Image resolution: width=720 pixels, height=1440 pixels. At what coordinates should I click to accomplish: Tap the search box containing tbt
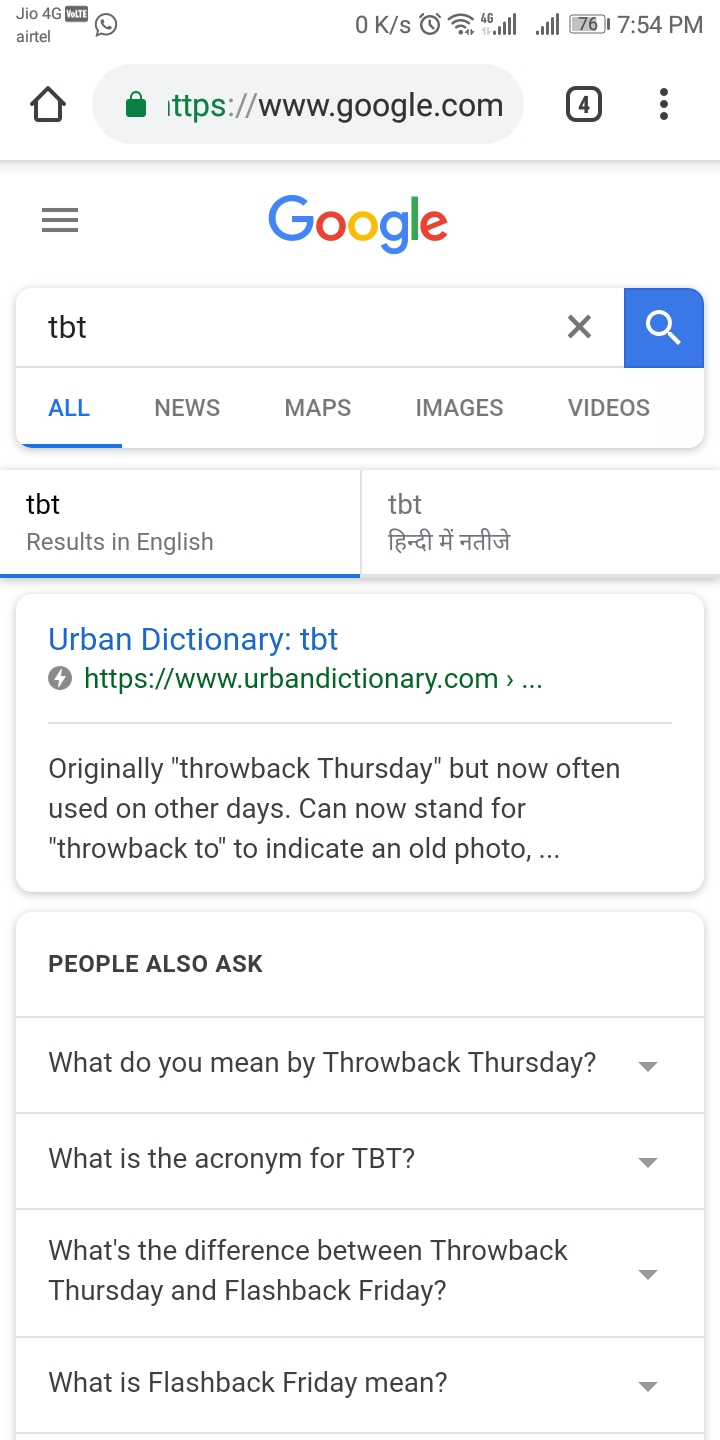click(290, 327)
